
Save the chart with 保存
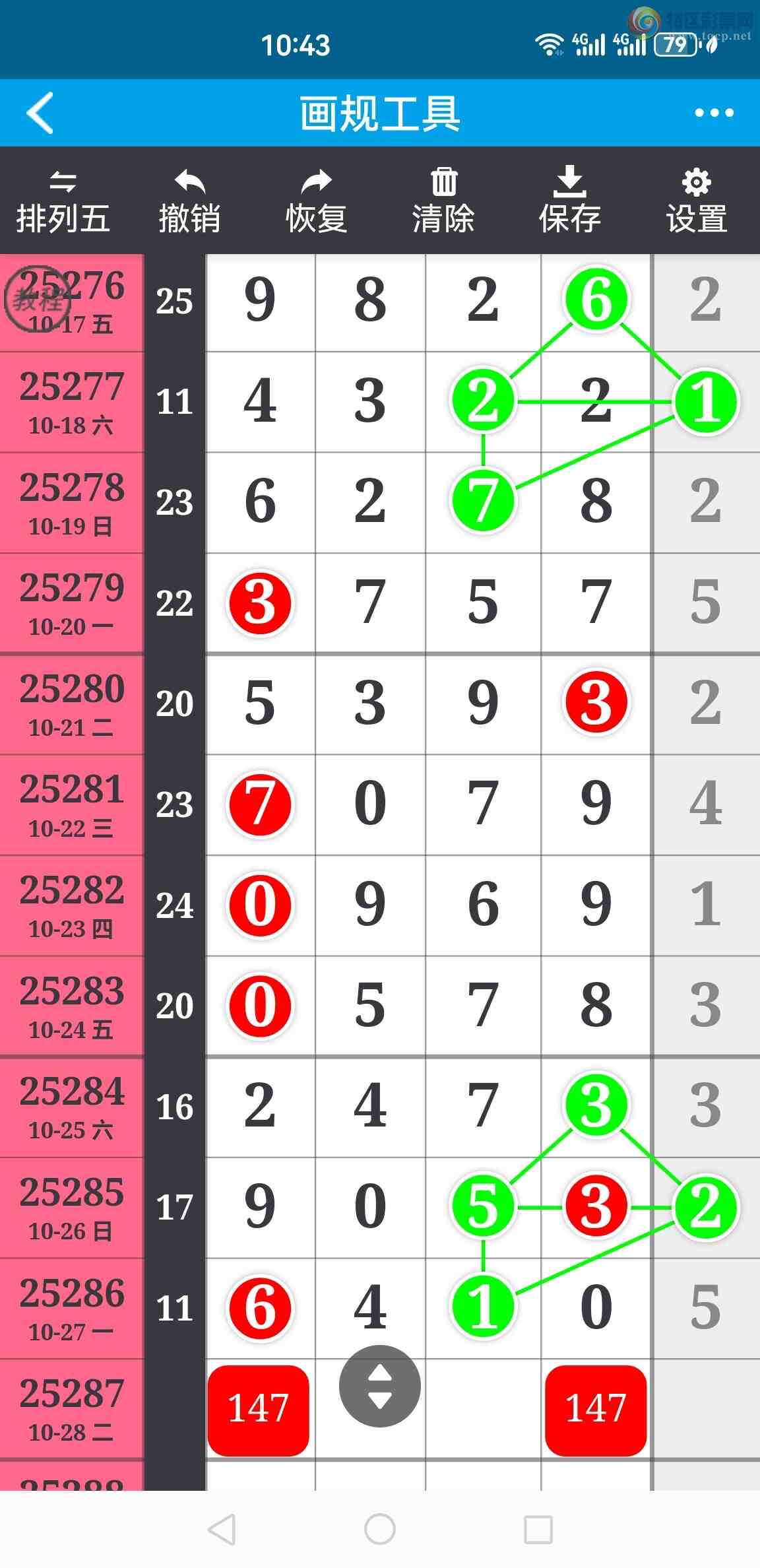(570, 201)
